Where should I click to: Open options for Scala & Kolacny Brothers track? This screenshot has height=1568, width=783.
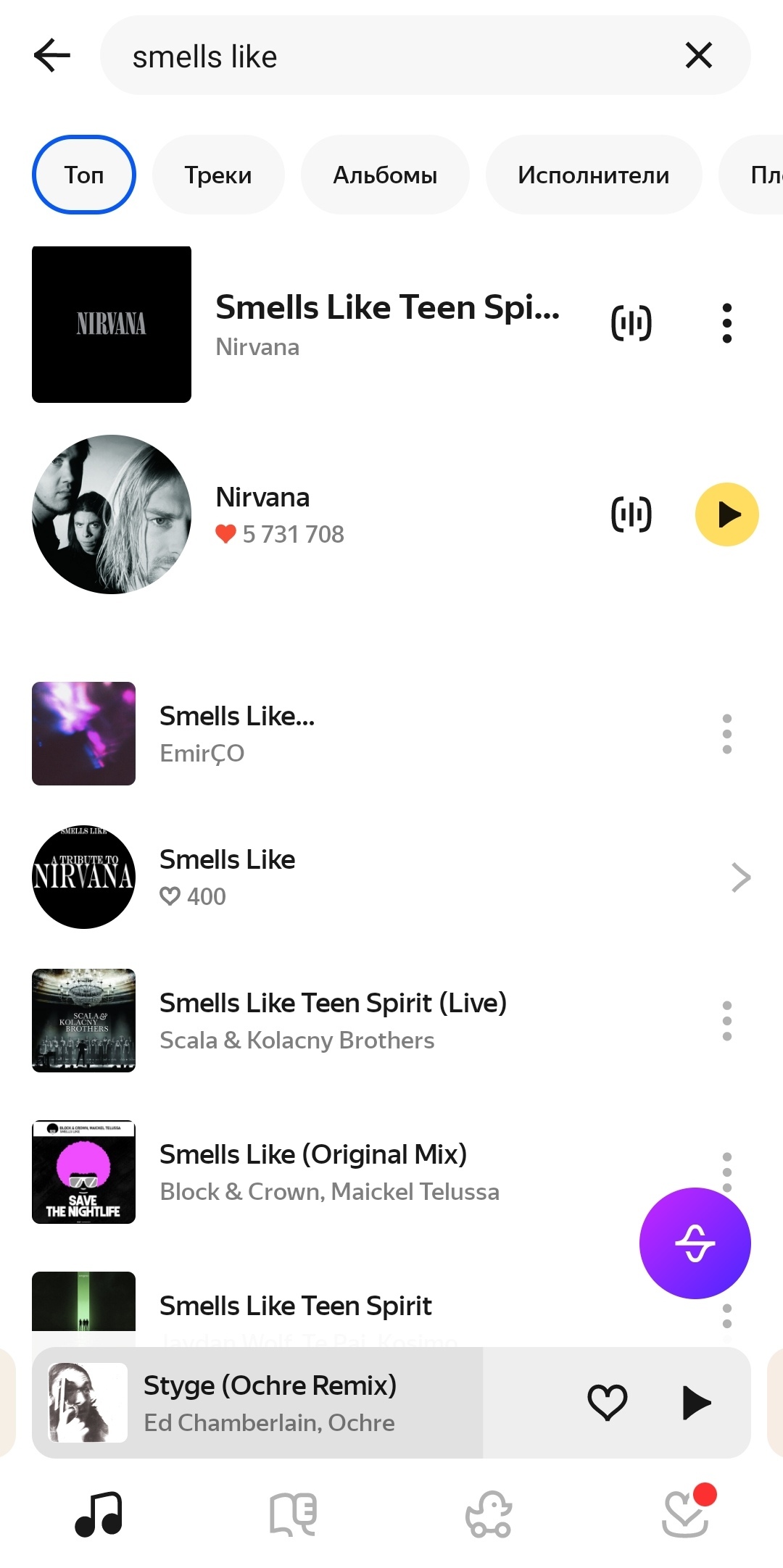pyautogui.click(x=727, y=1021)
